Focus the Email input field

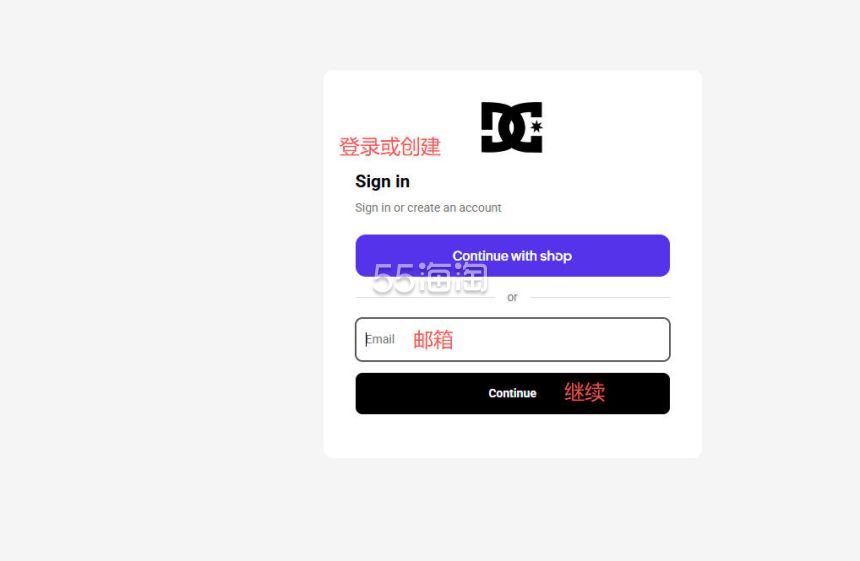tap(512, 340)
